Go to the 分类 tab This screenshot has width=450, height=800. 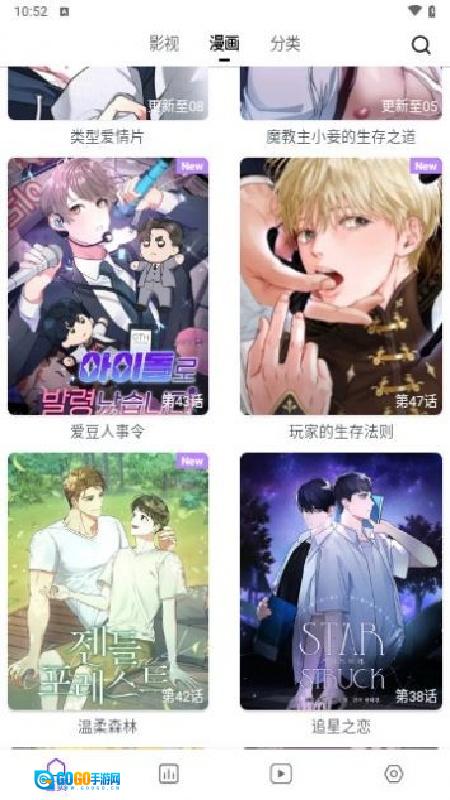pyautogui.click(x=285, y=43)
